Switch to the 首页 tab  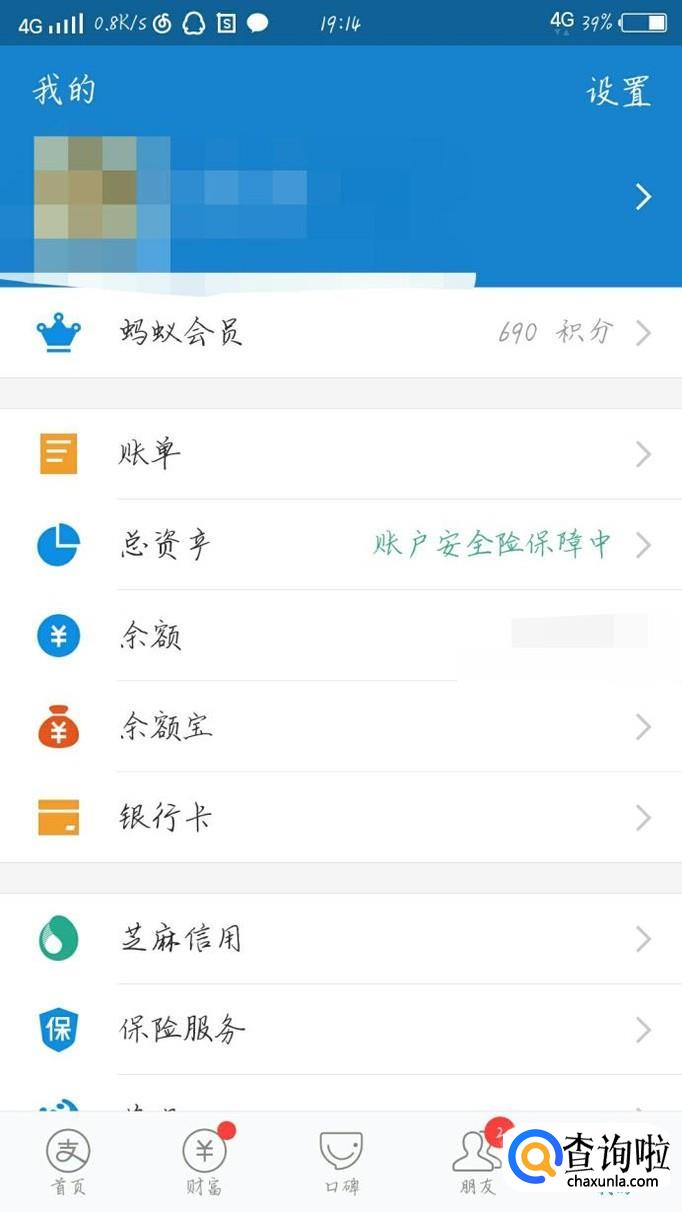68,1163
